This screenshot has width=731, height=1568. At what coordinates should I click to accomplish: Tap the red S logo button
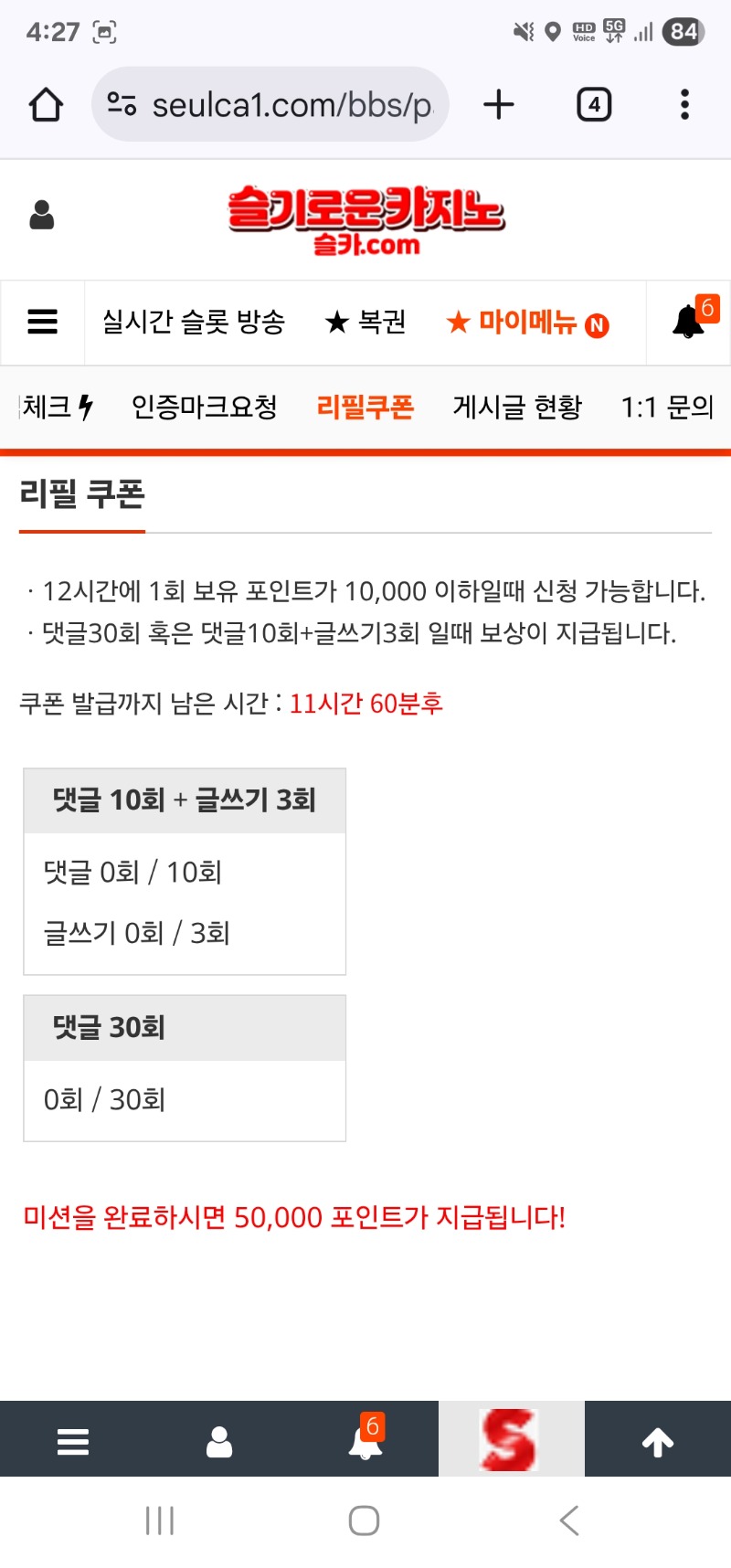click(x=510, y=1440)
